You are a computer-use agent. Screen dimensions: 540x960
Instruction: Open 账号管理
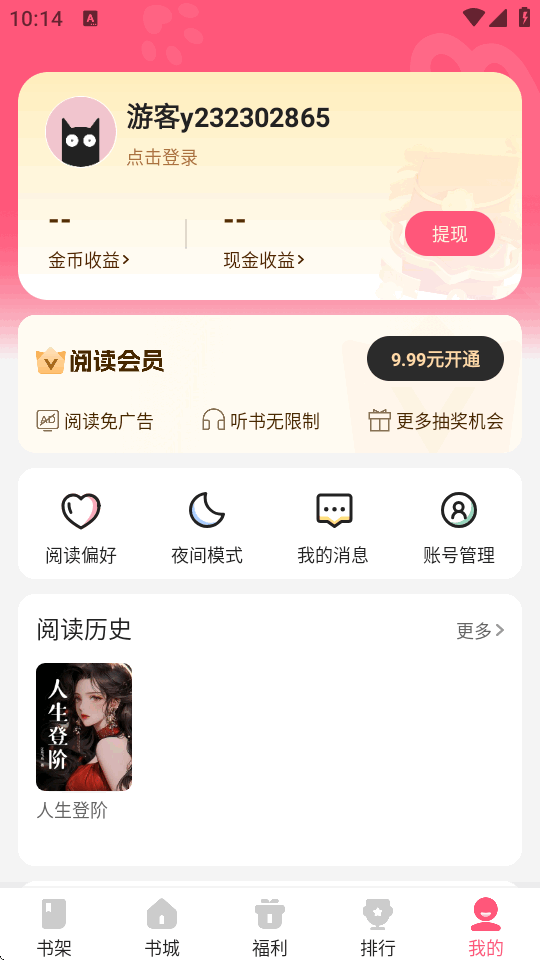click(459, 528)
